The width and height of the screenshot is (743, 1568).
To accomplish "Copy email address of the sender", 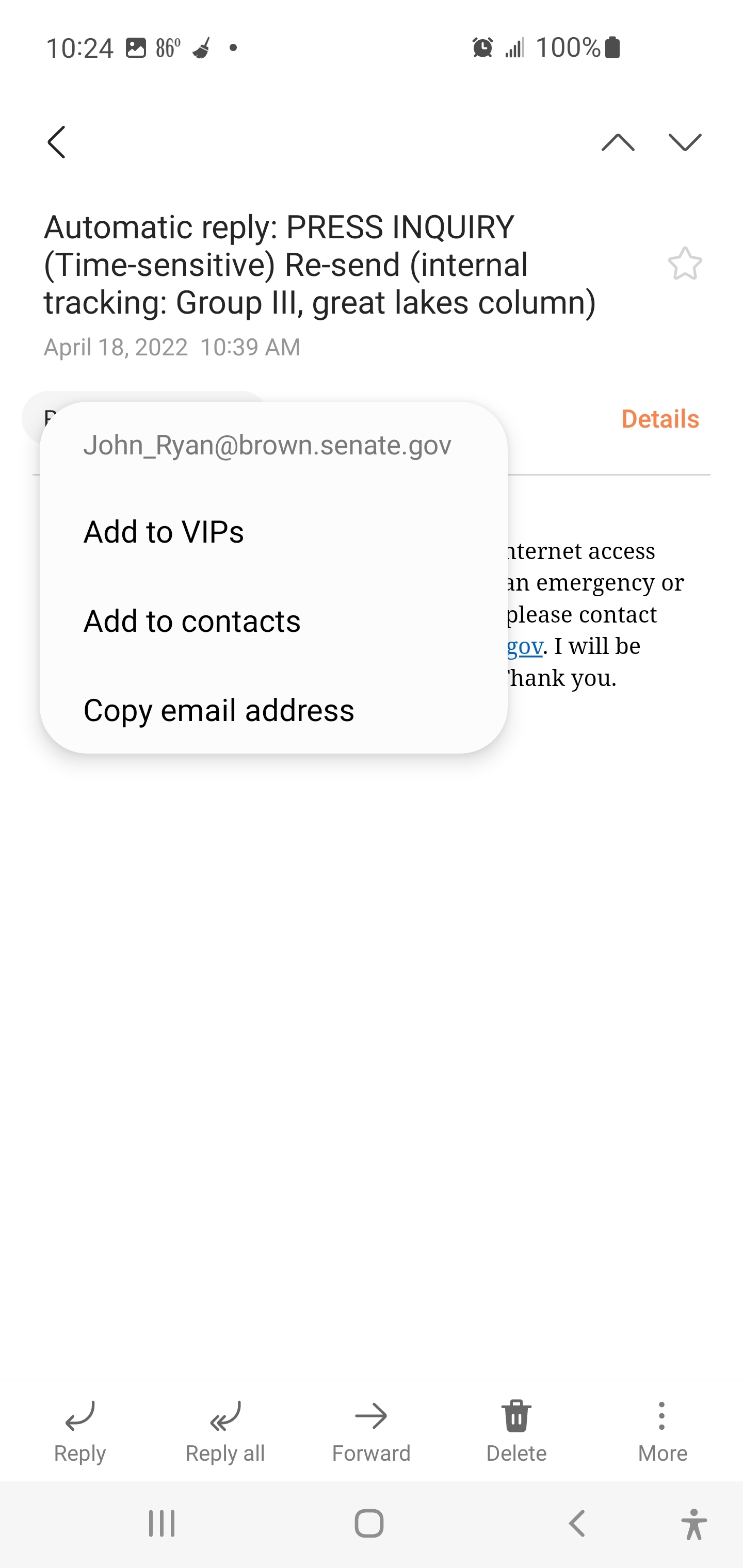I will pos(219,710).
